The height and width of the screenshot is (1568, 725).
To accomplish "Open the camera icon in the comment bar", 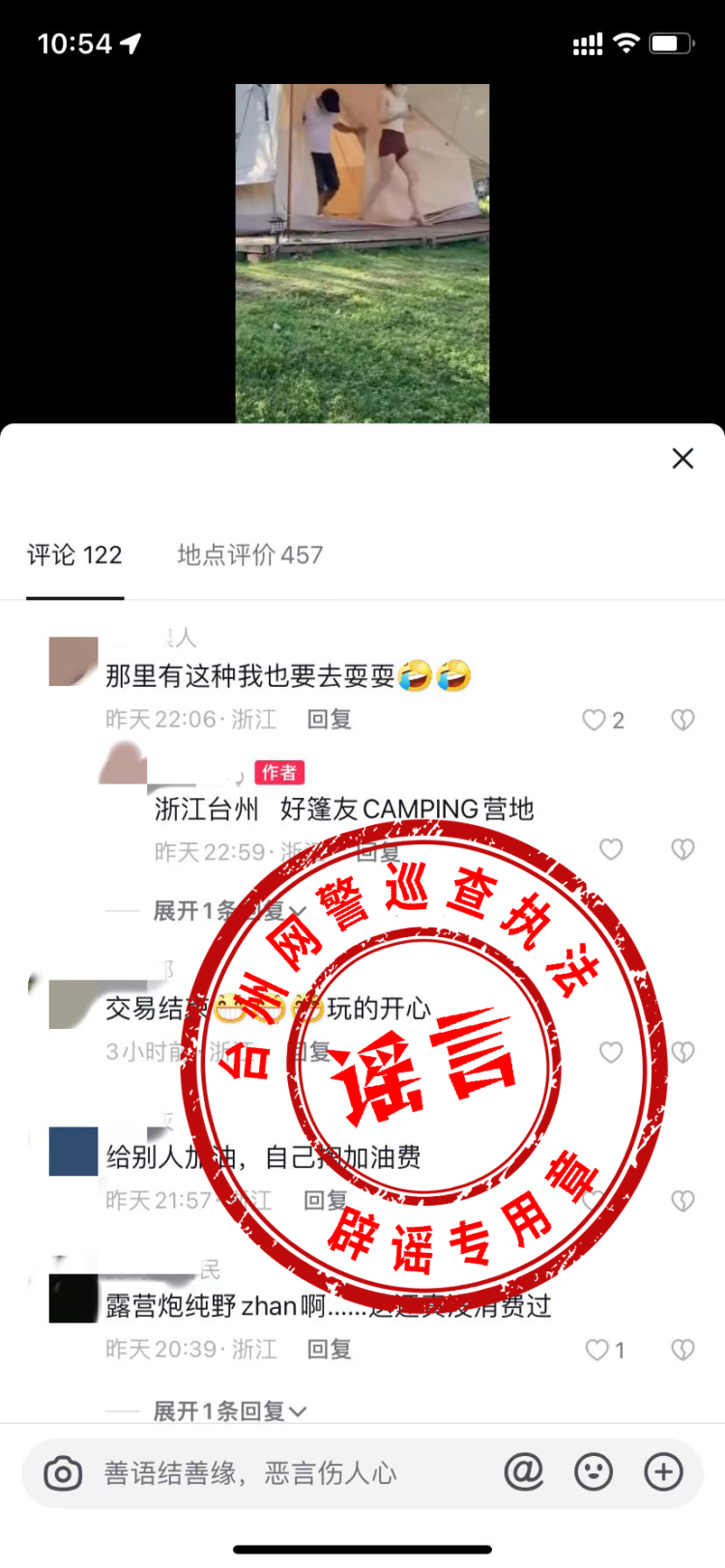I will [x=63, y=1473].
